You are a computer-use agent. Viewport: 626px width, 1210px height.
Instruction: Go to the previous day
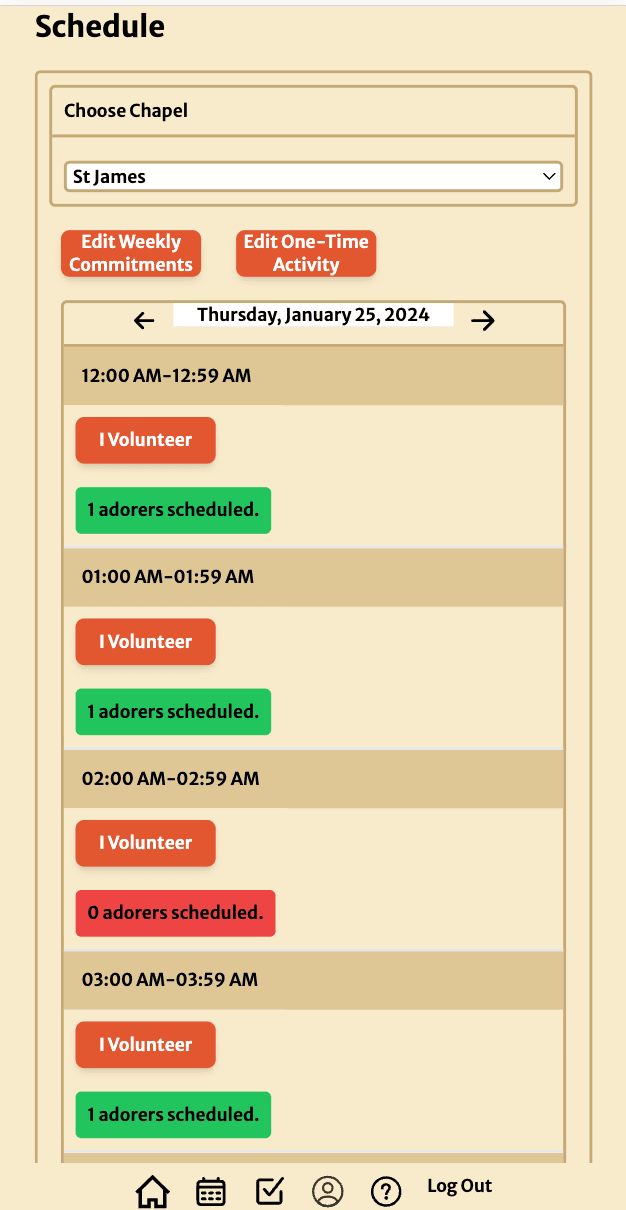point(145,320)
